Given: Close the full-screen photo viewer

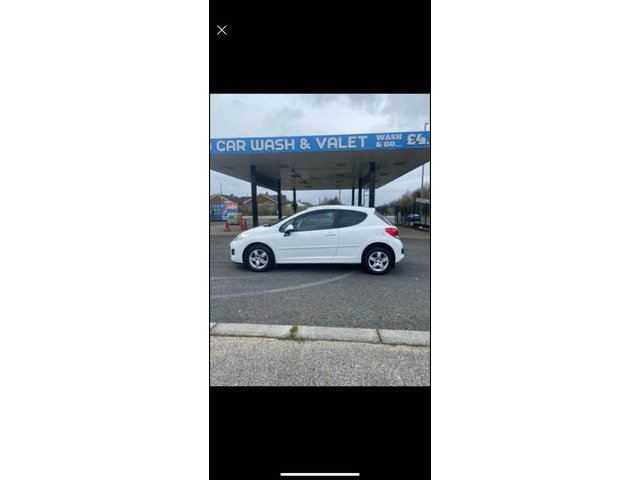Looking at the screenshot, I should pyautogui.click(x=222, y=30).
